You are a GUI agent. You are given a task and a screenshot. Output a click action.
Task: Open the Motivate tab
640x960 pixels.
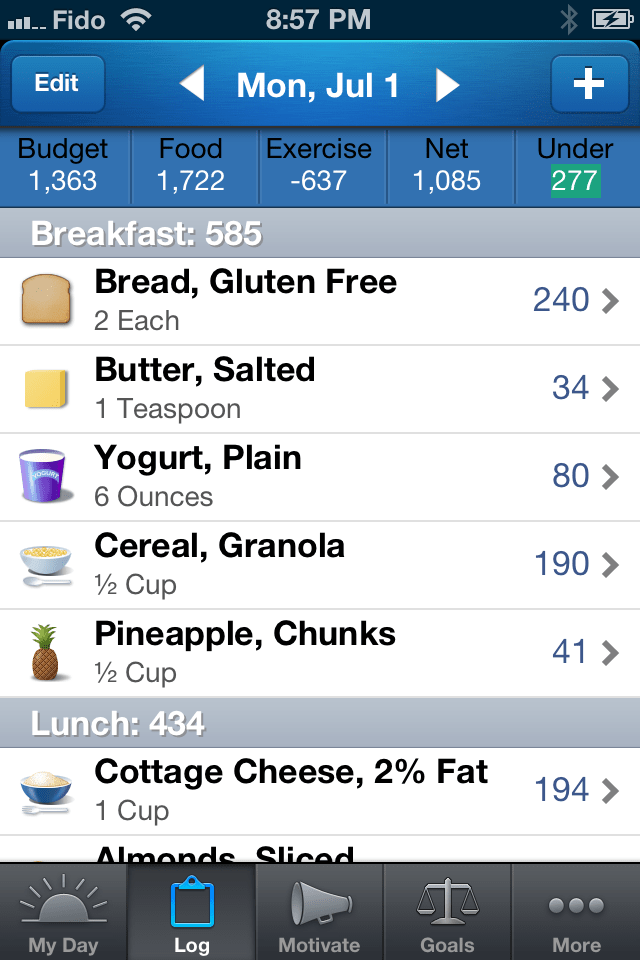pos(319,912)
